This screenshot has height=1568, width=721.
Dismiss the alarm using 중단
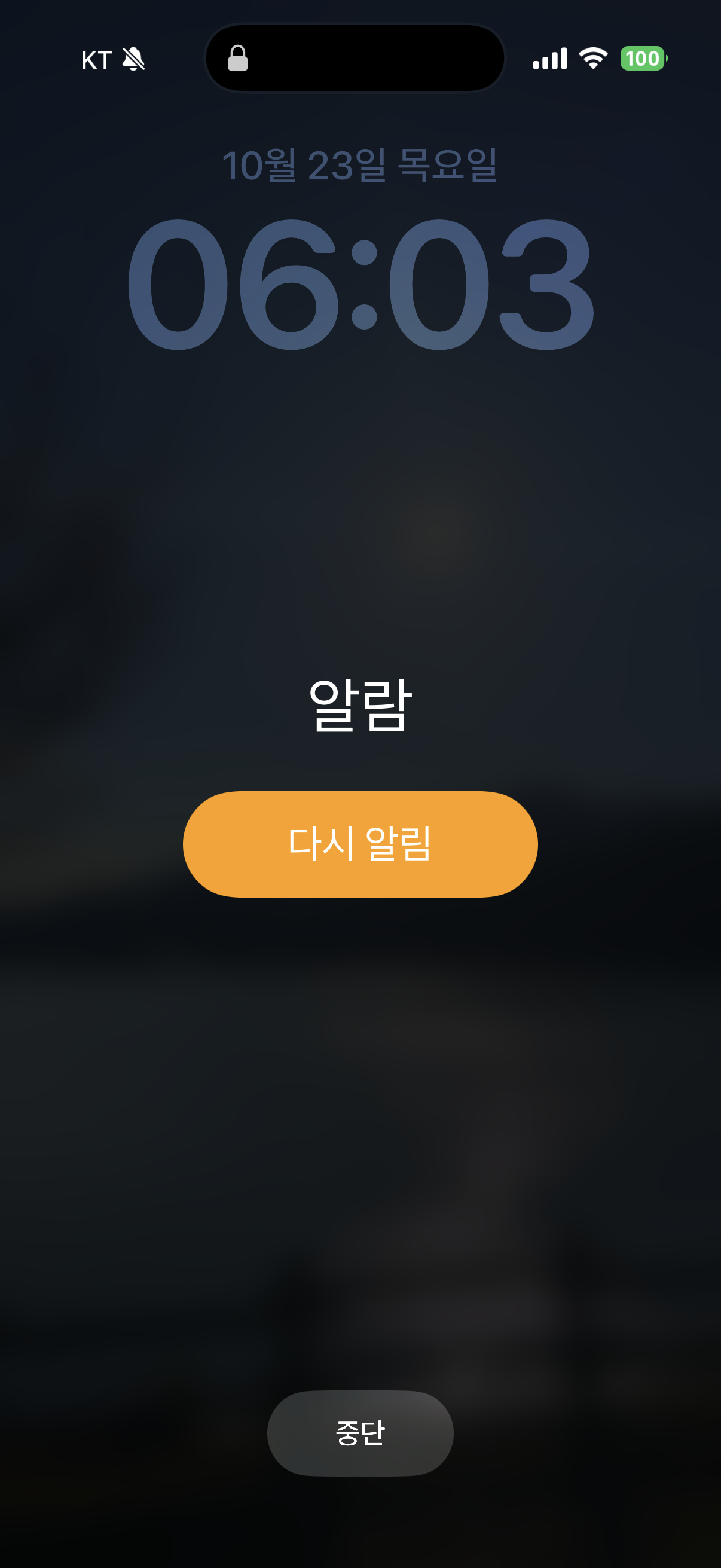click(360, 1433)
